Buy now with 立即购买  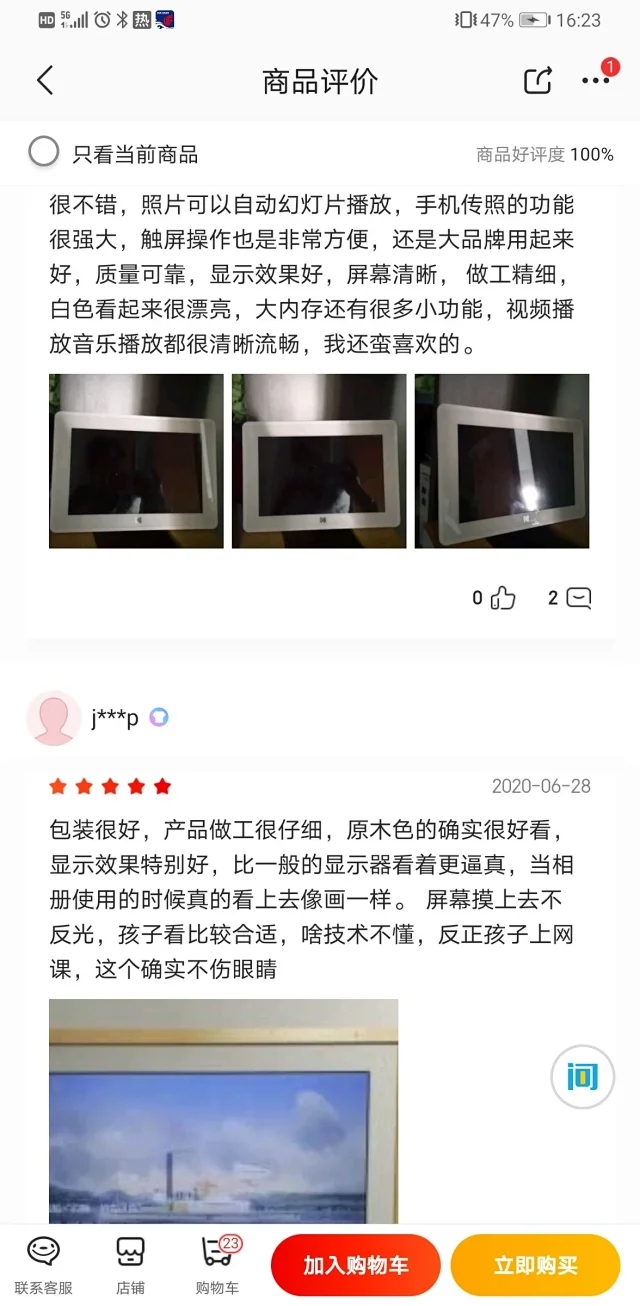pos(535,1265)
